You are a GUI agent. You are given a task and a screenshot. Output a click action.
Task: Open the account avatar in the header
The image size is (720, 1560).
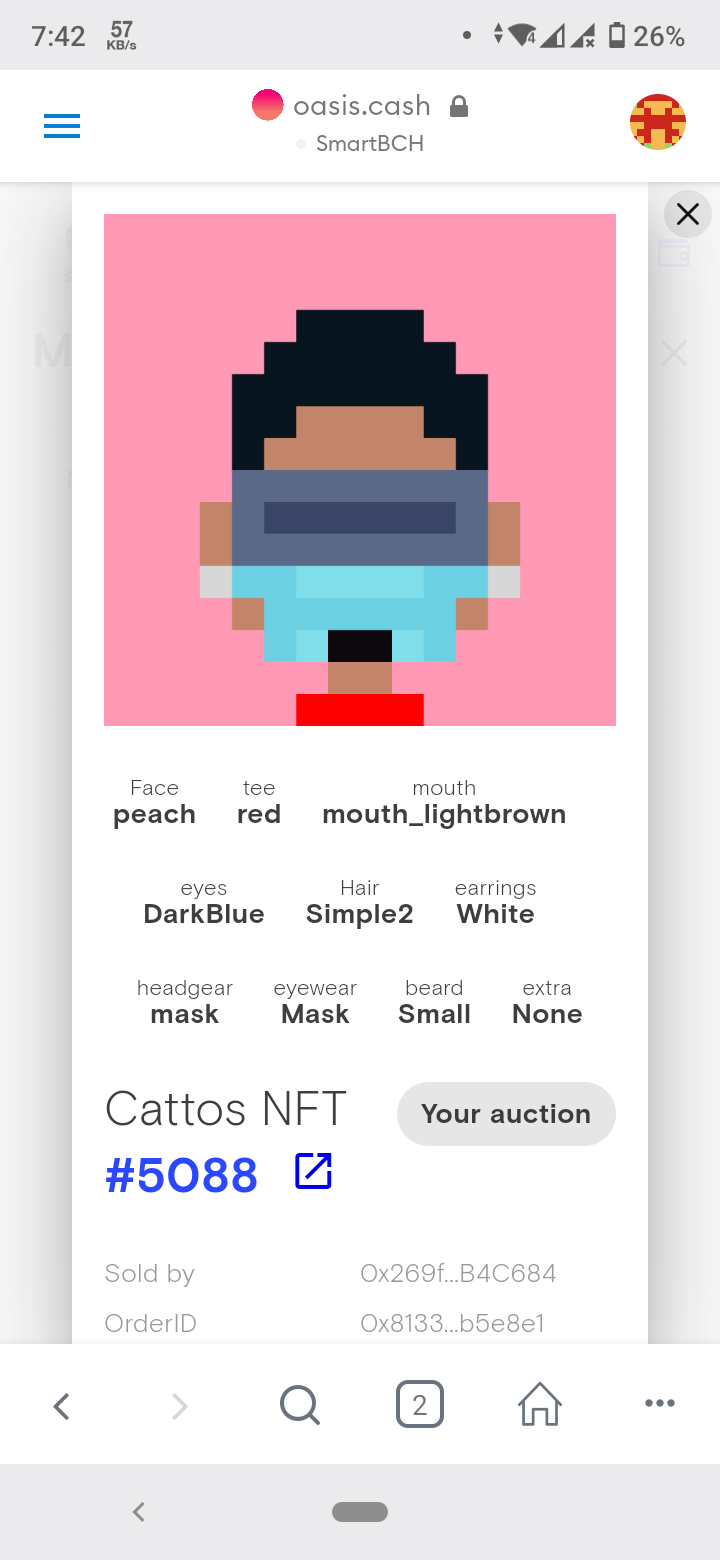coord(657,122)
